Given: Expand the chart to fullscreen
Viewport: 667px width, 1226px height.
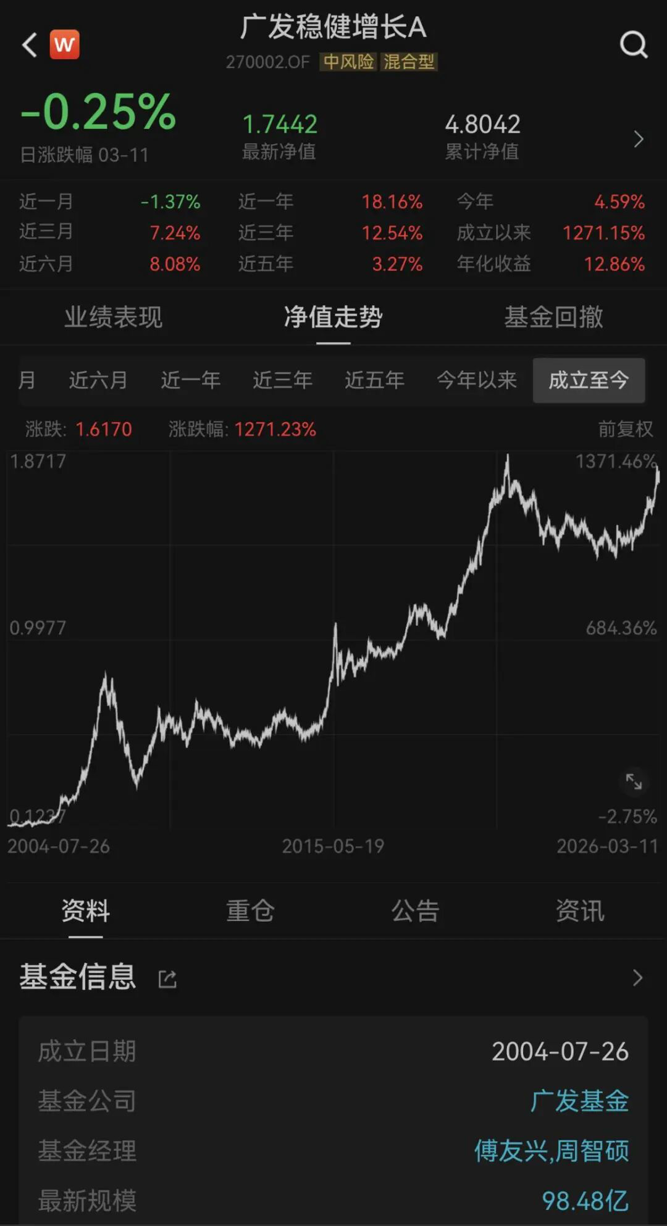Looking at the screenshot, I should [x=634, y=781].
